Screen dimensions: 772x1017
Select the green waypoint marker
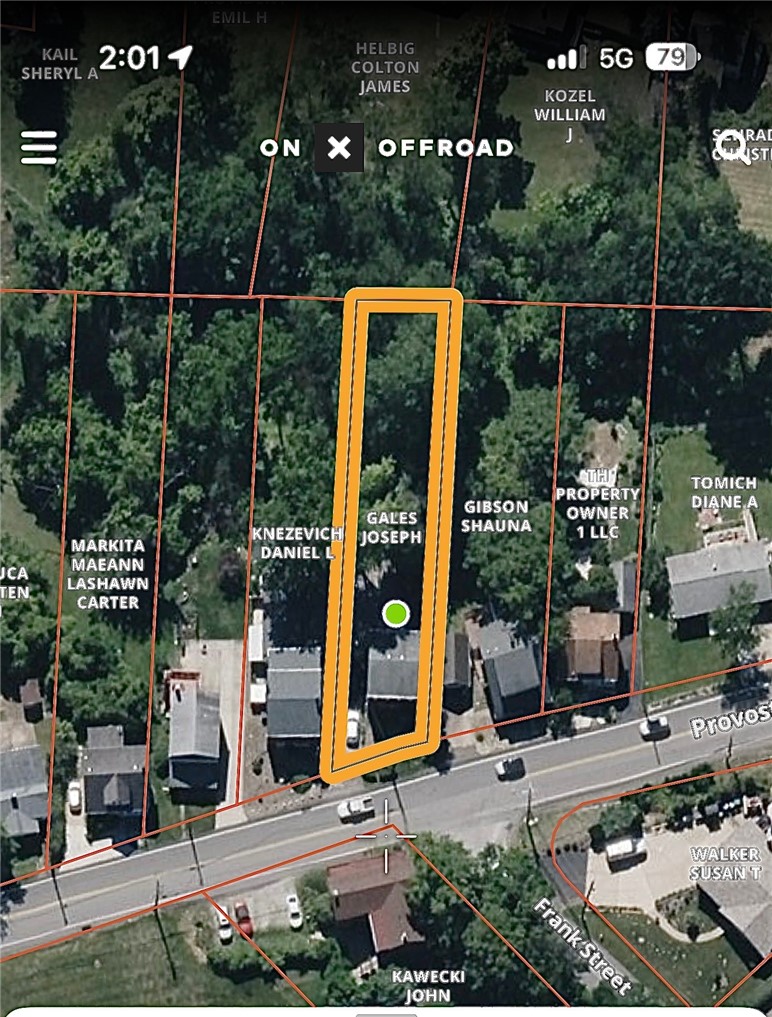(x=397, y=613)
